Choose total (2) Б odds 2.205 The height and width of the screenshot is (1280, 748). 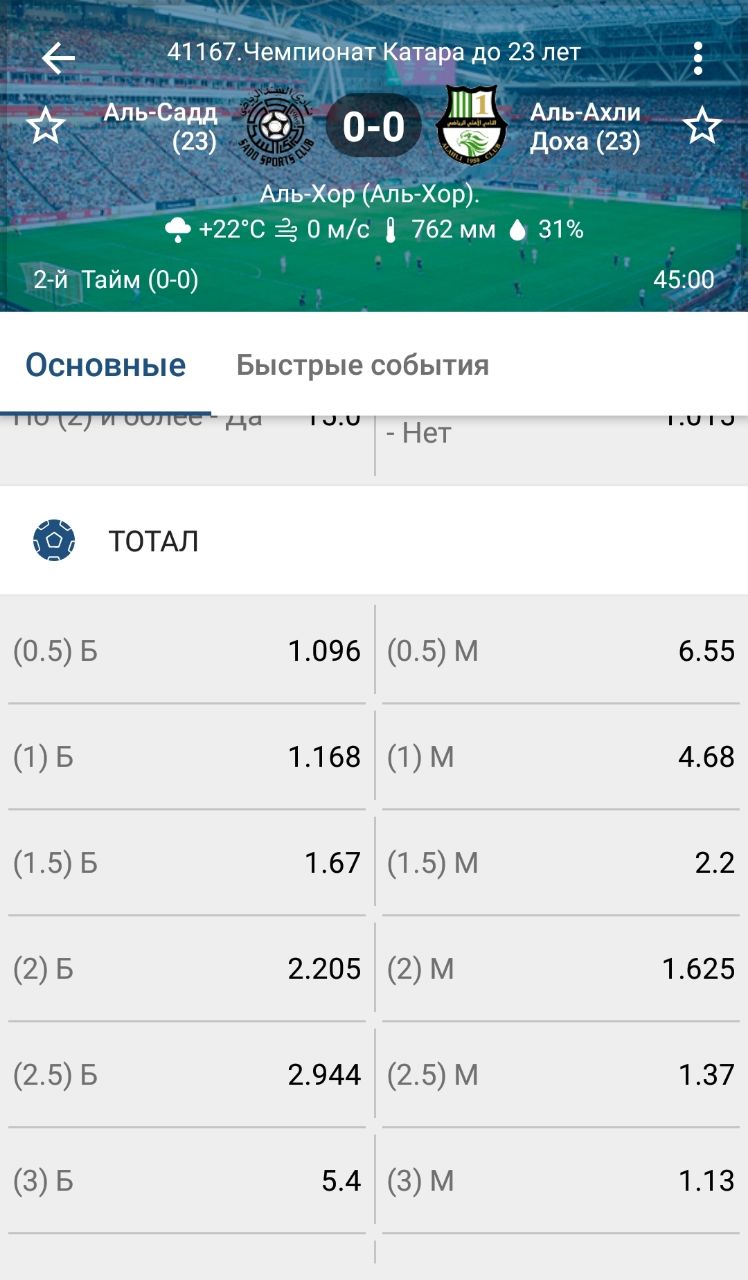187,969
